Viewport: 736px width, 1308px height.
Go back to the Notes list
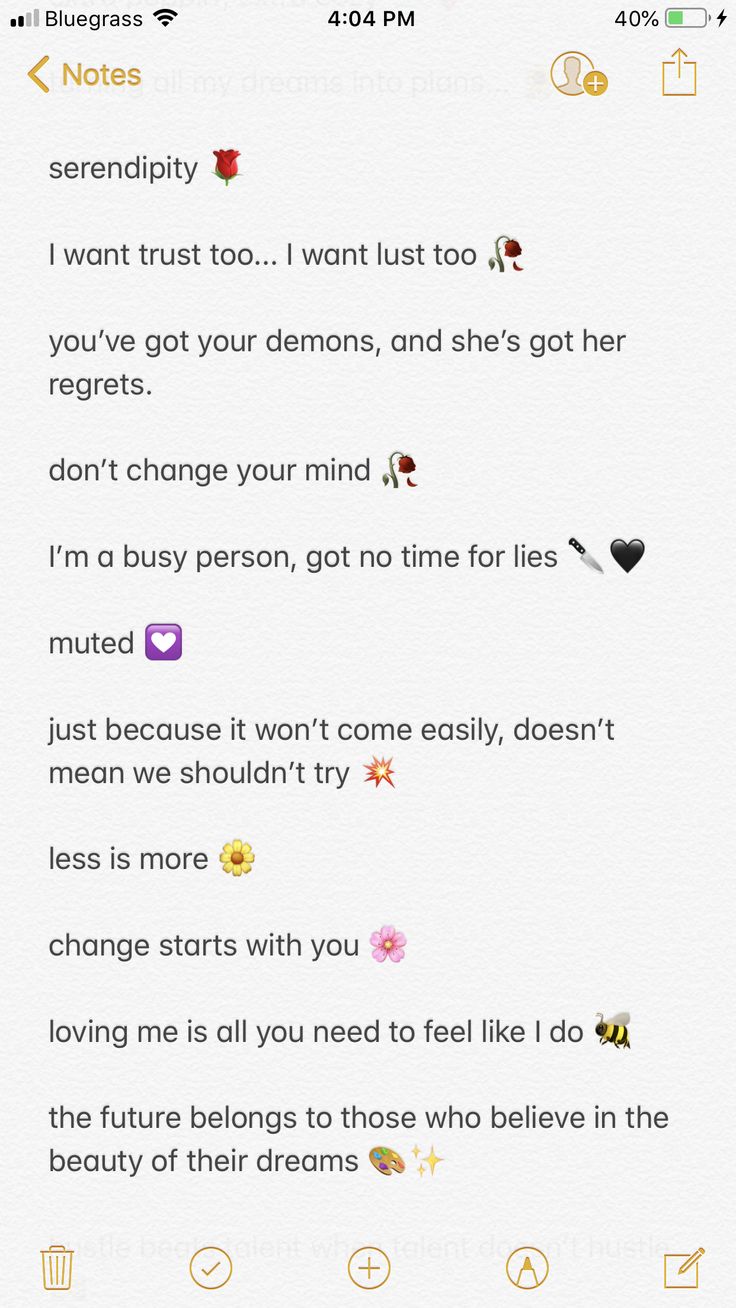[x=84, y=74]
